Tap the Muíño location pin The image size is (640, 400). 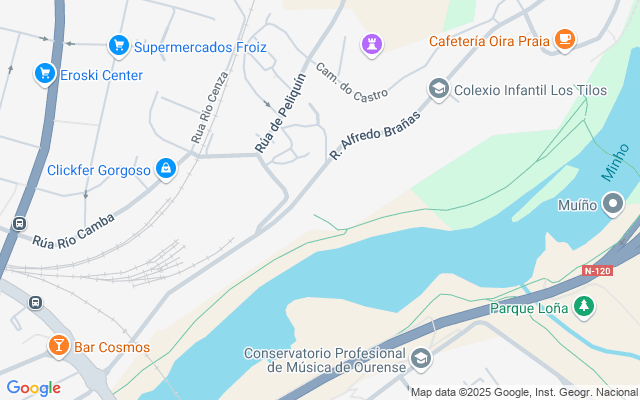(613, 204)
